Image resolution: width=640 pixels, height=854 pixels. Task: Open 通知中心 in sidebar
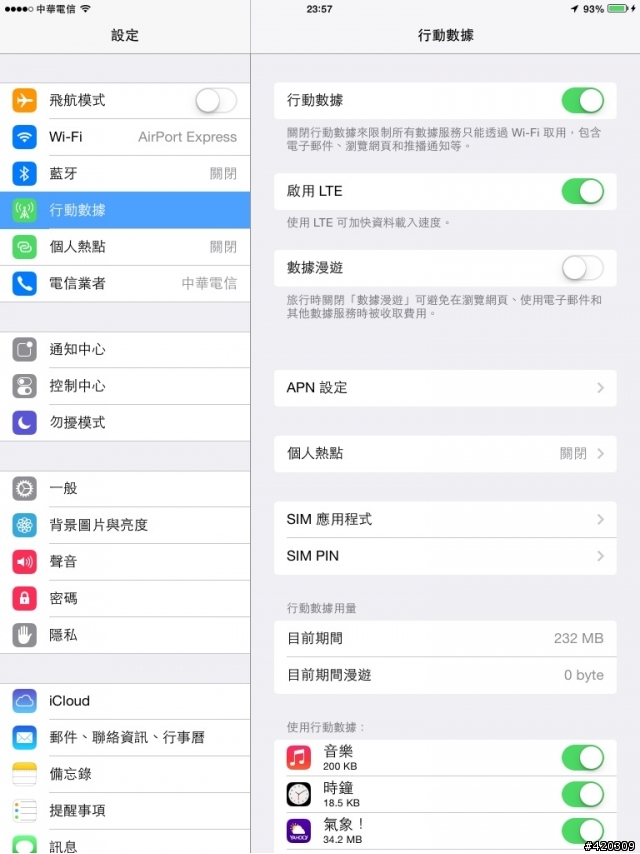(125, 349)
